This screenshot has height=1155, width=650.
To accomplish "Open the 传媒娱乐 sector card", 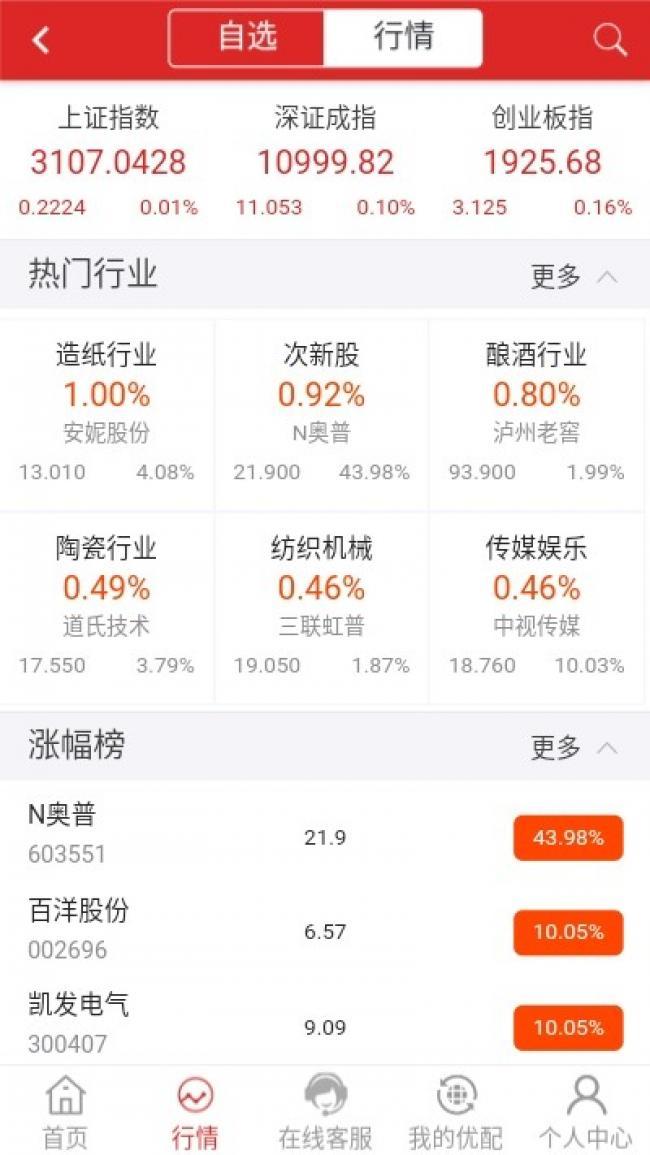I will point(537,607).
